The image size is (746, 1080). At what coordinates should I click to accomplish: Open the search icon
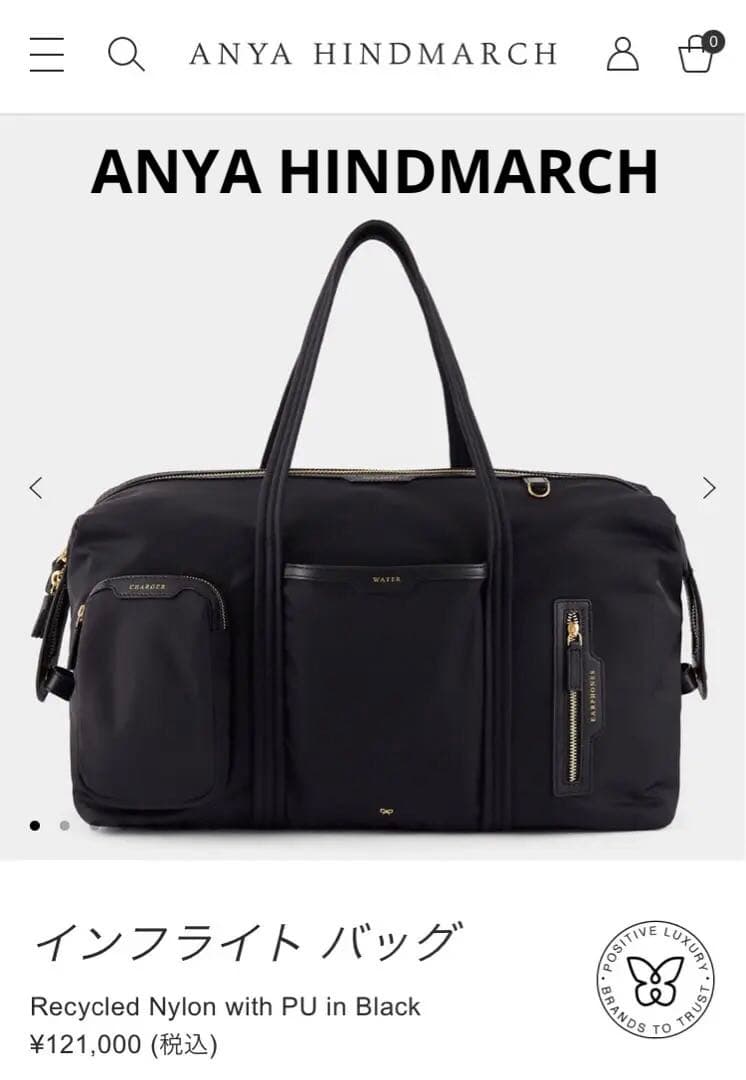point(126,54)
